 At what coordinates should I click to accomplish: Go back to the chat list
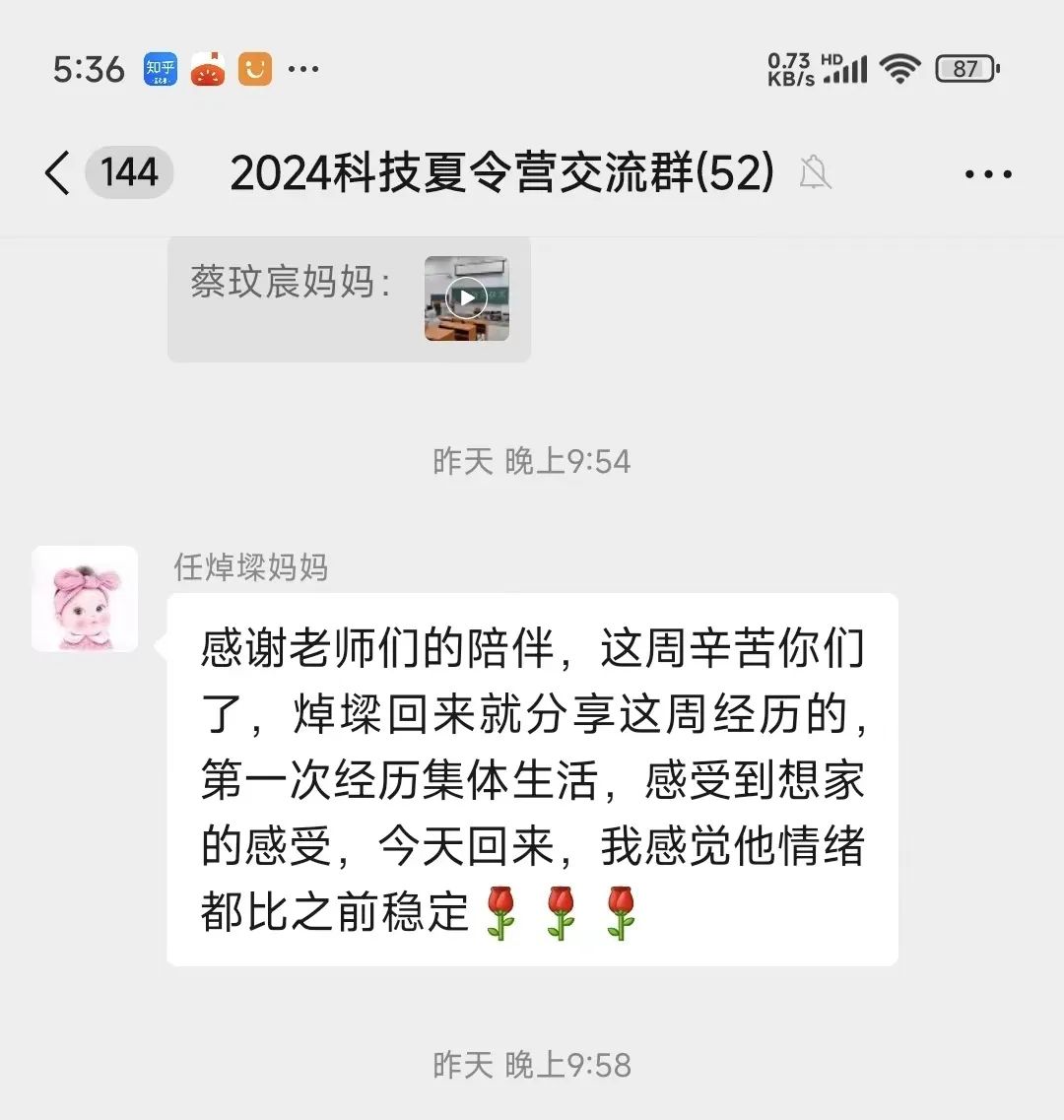tap(59, 174)
